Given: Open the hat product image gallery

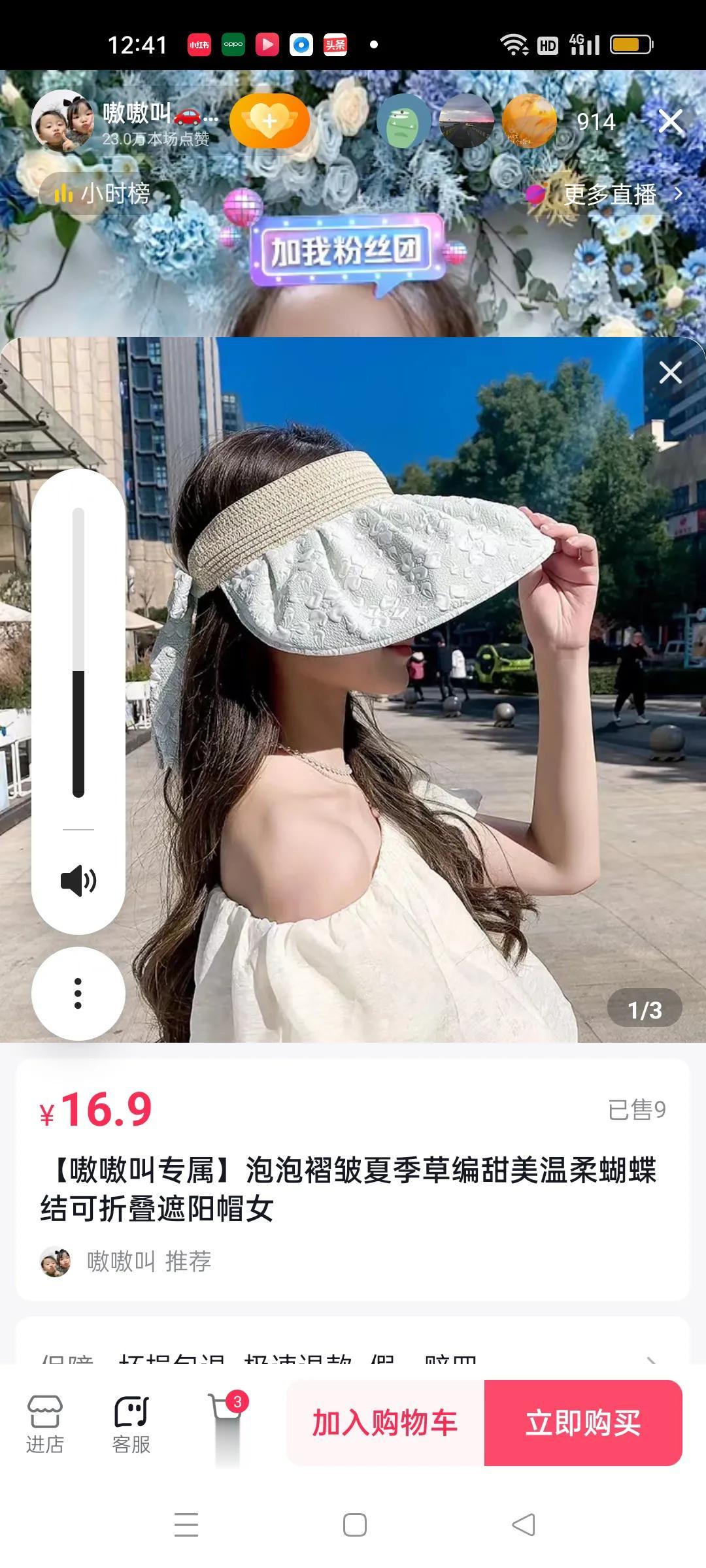Looking at the screenshot, I should pos(392,686).
